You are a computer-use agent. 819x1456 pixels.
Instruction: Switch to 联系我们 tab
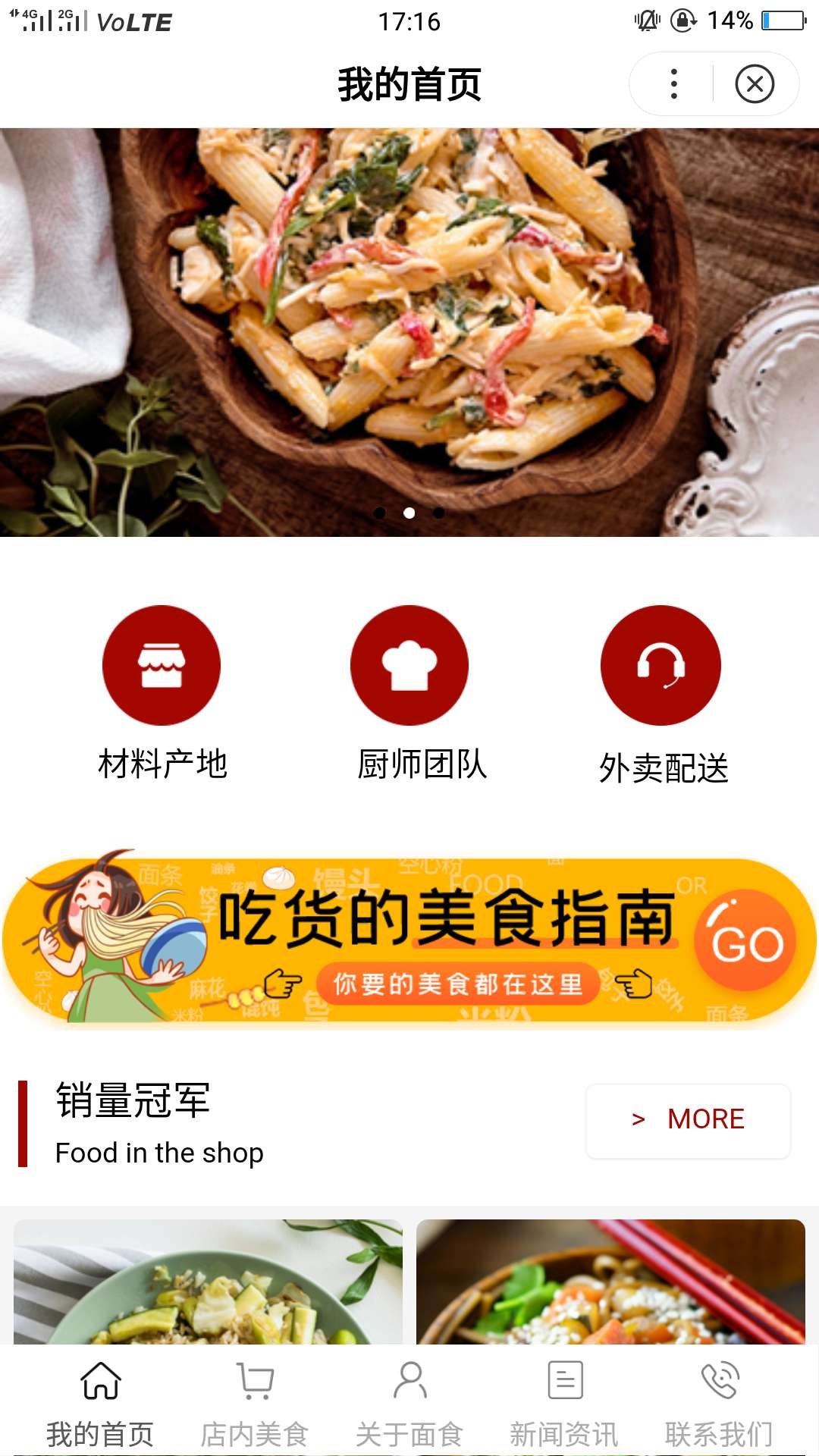tap(719, 1403)
